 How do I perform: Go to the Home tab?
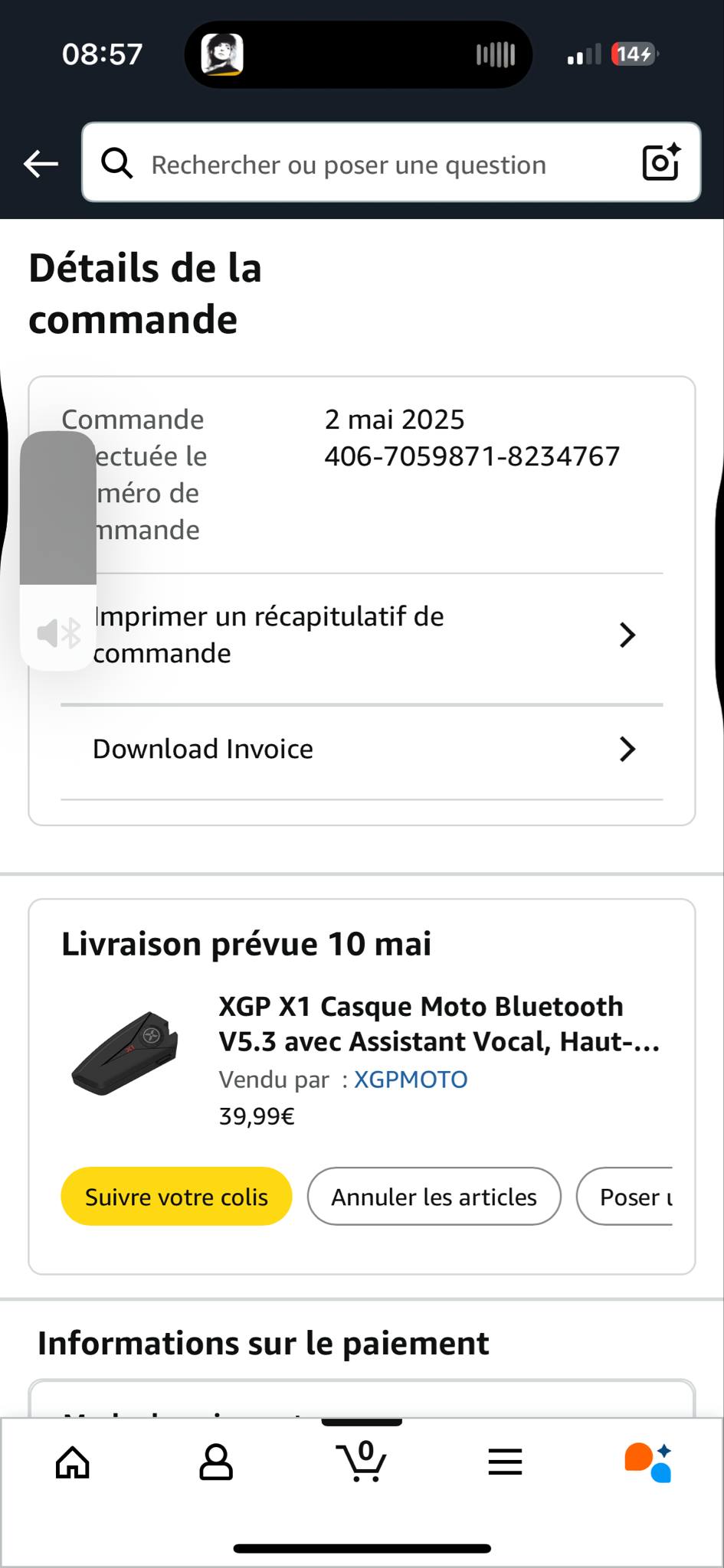[73, 1463]
